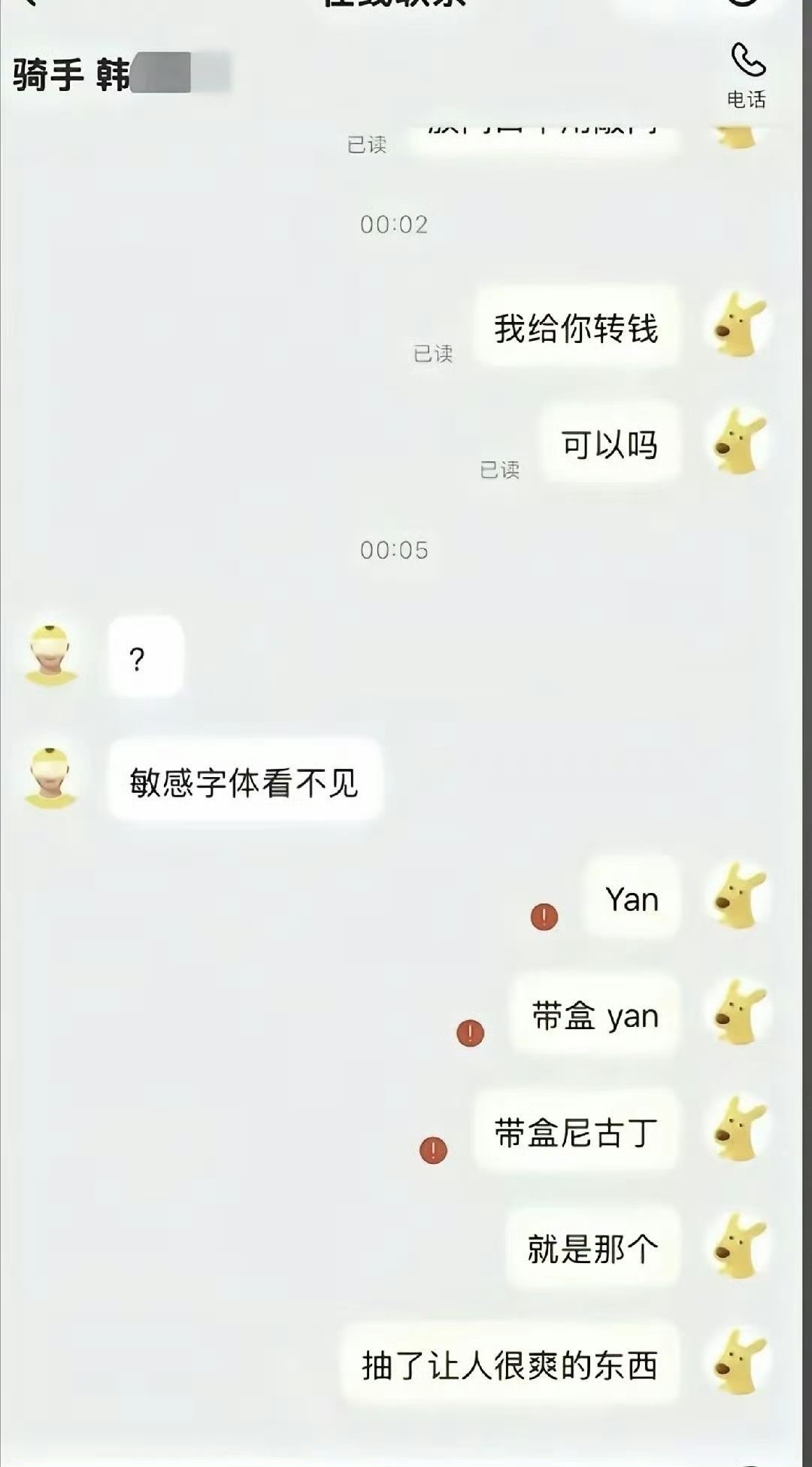Tap the error icon next to "带盒尼古丁"
This screenshot has height=1467, width=812.
(x=432, y=1150)
